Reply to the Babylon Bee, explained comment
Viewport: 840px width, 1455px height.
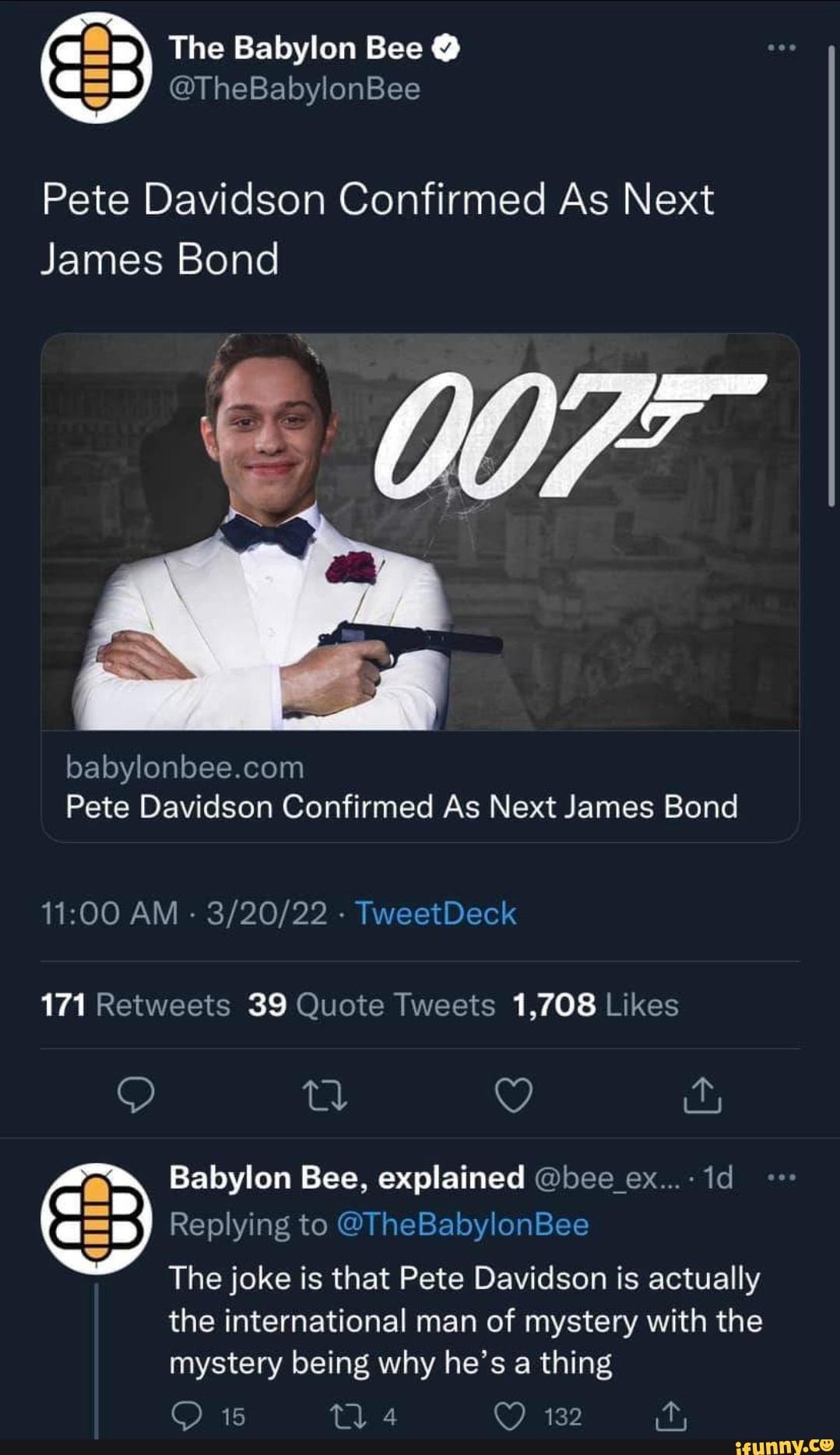(x=187, y=1415)
